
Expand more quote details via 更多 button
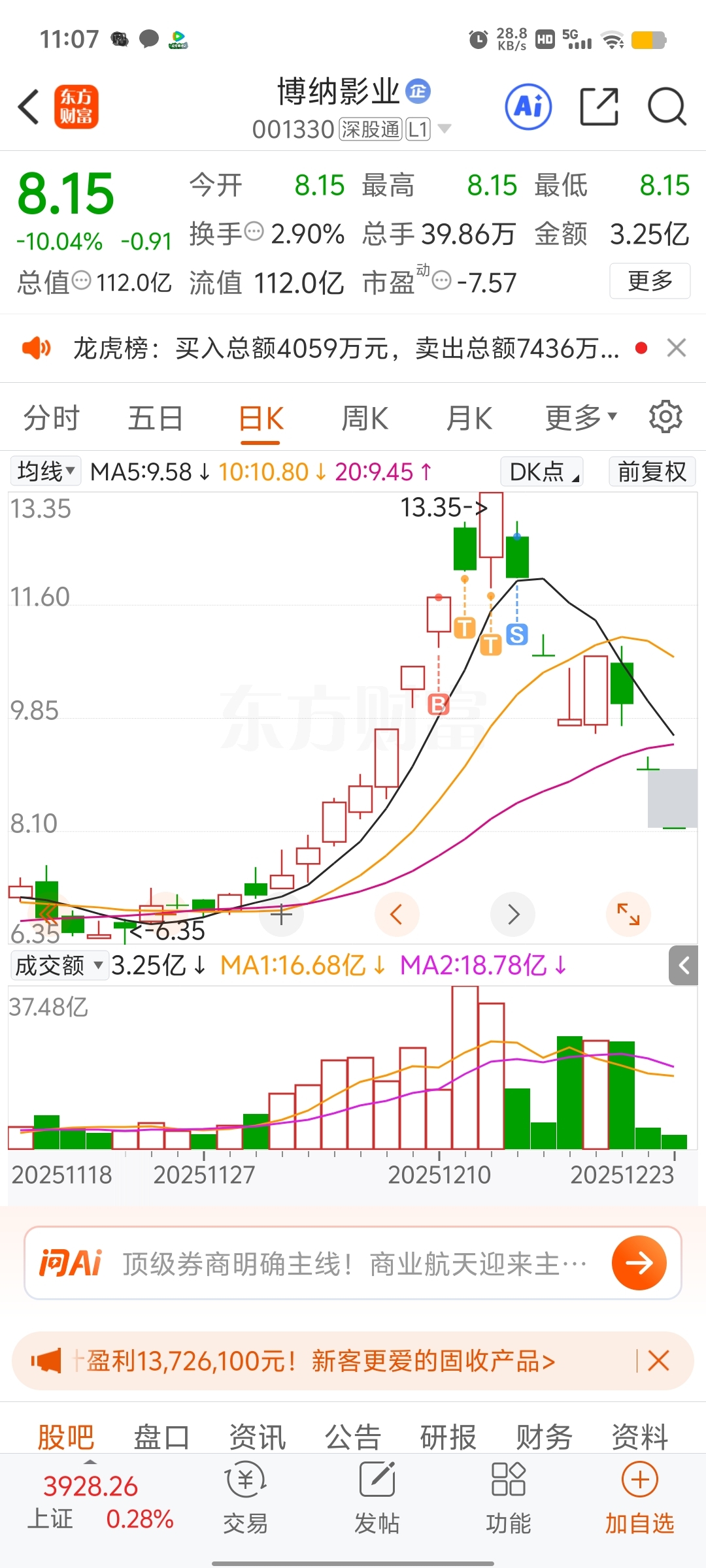[649, 281]
